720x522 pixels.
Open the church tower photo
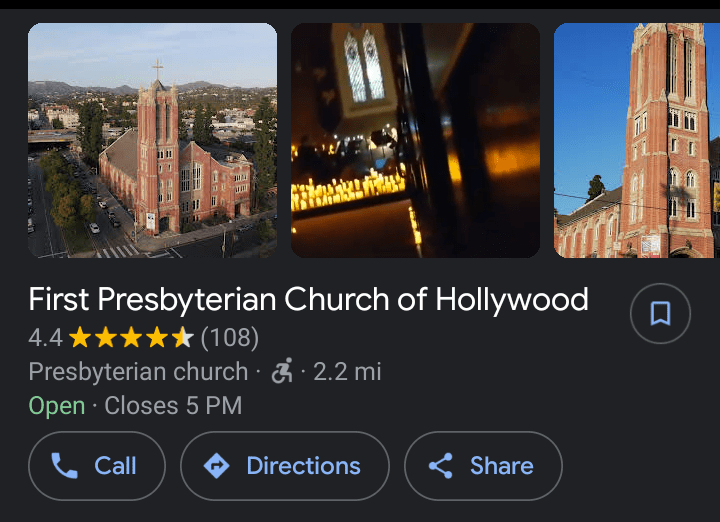[637, 140]
